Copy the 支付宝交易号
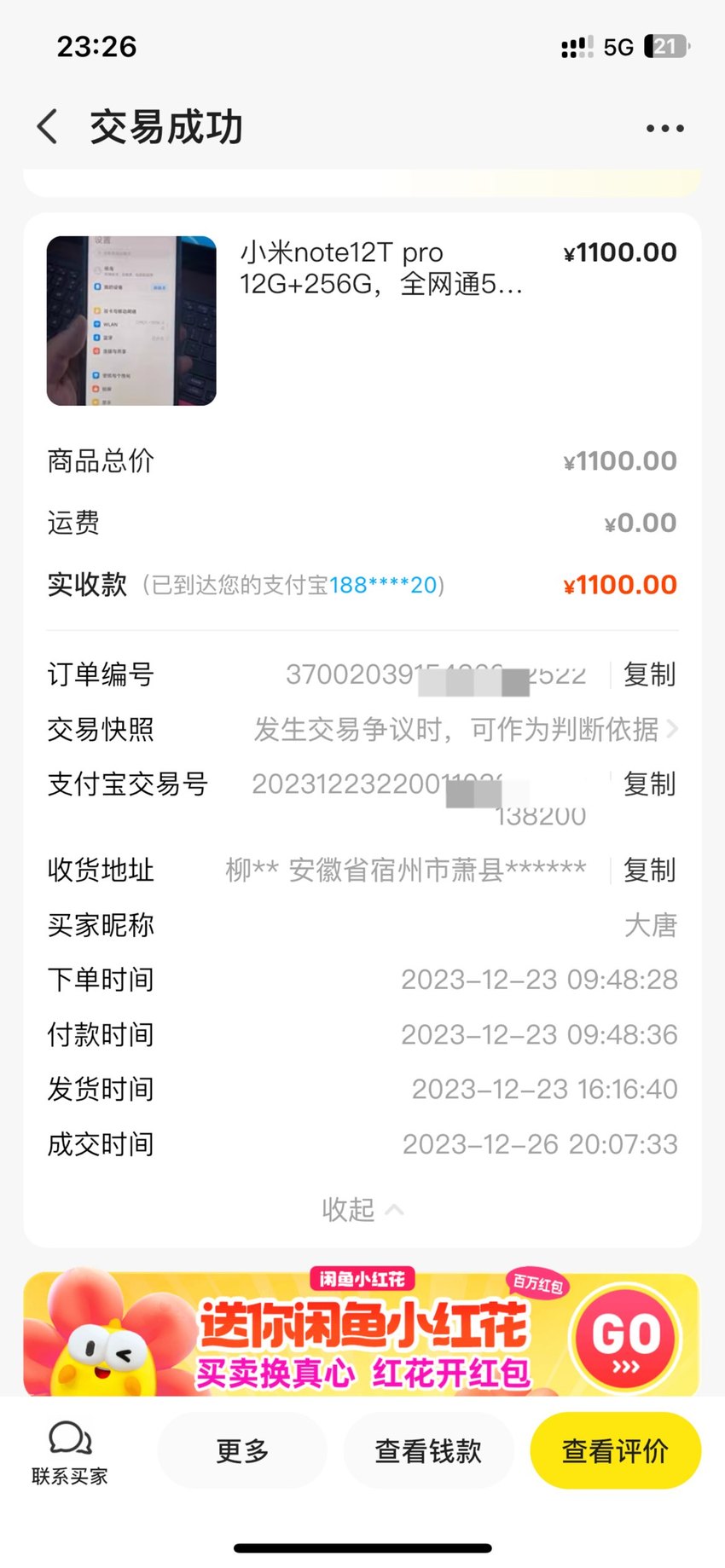This screenshot has width=725, height=1568. point(649,784)
